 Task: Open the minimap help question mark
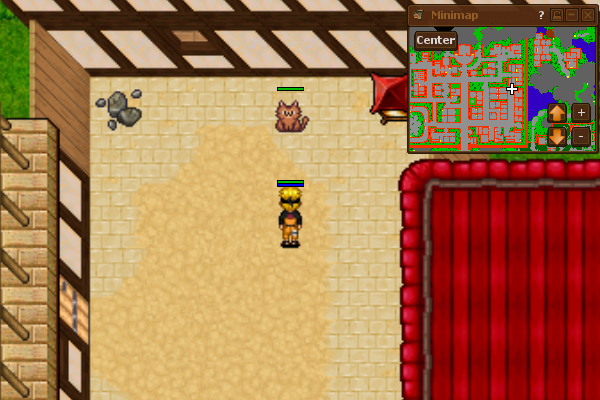click(541, 15)
